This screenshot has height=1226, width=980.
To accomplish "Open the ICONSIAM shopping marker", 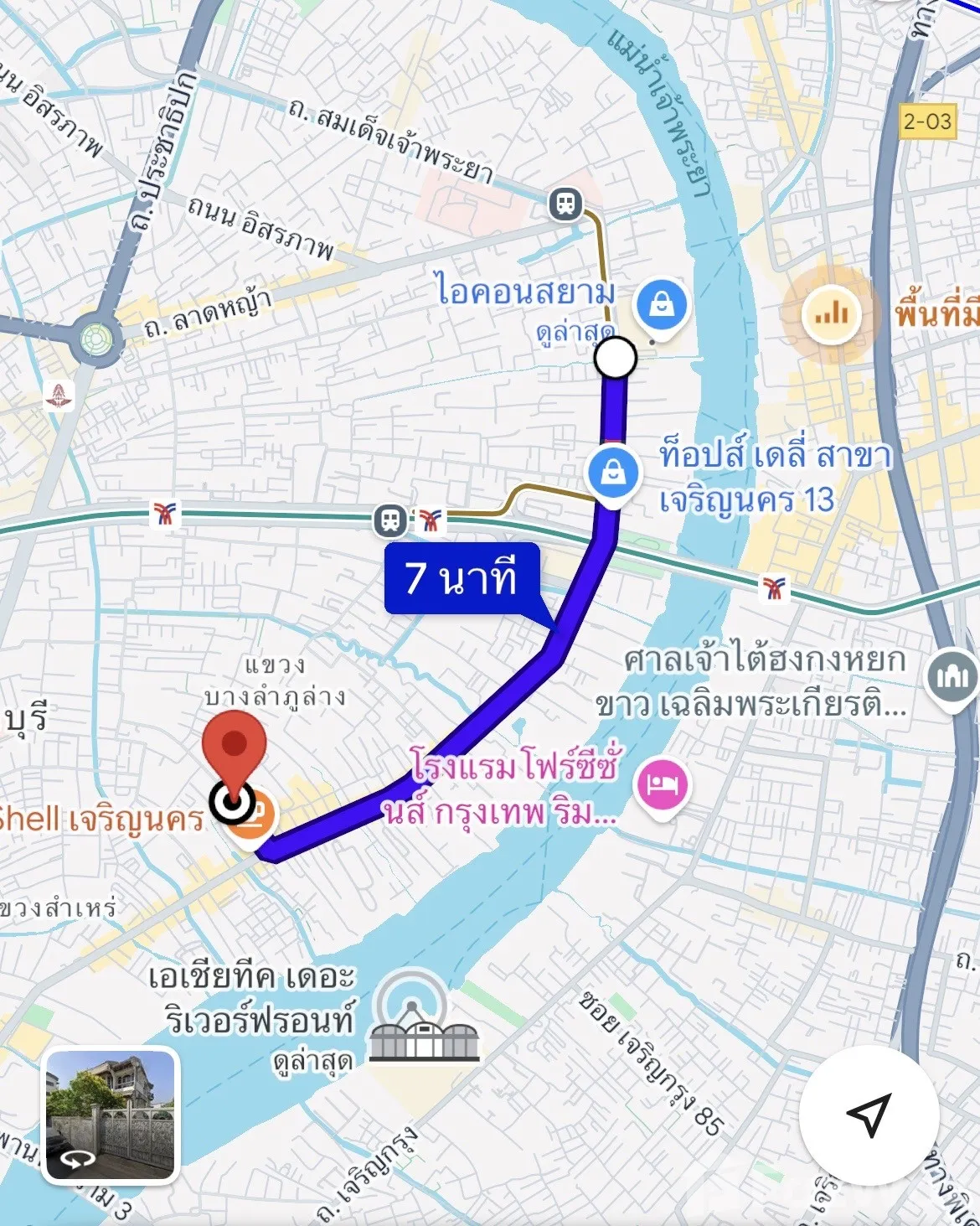I will (662, 307).
